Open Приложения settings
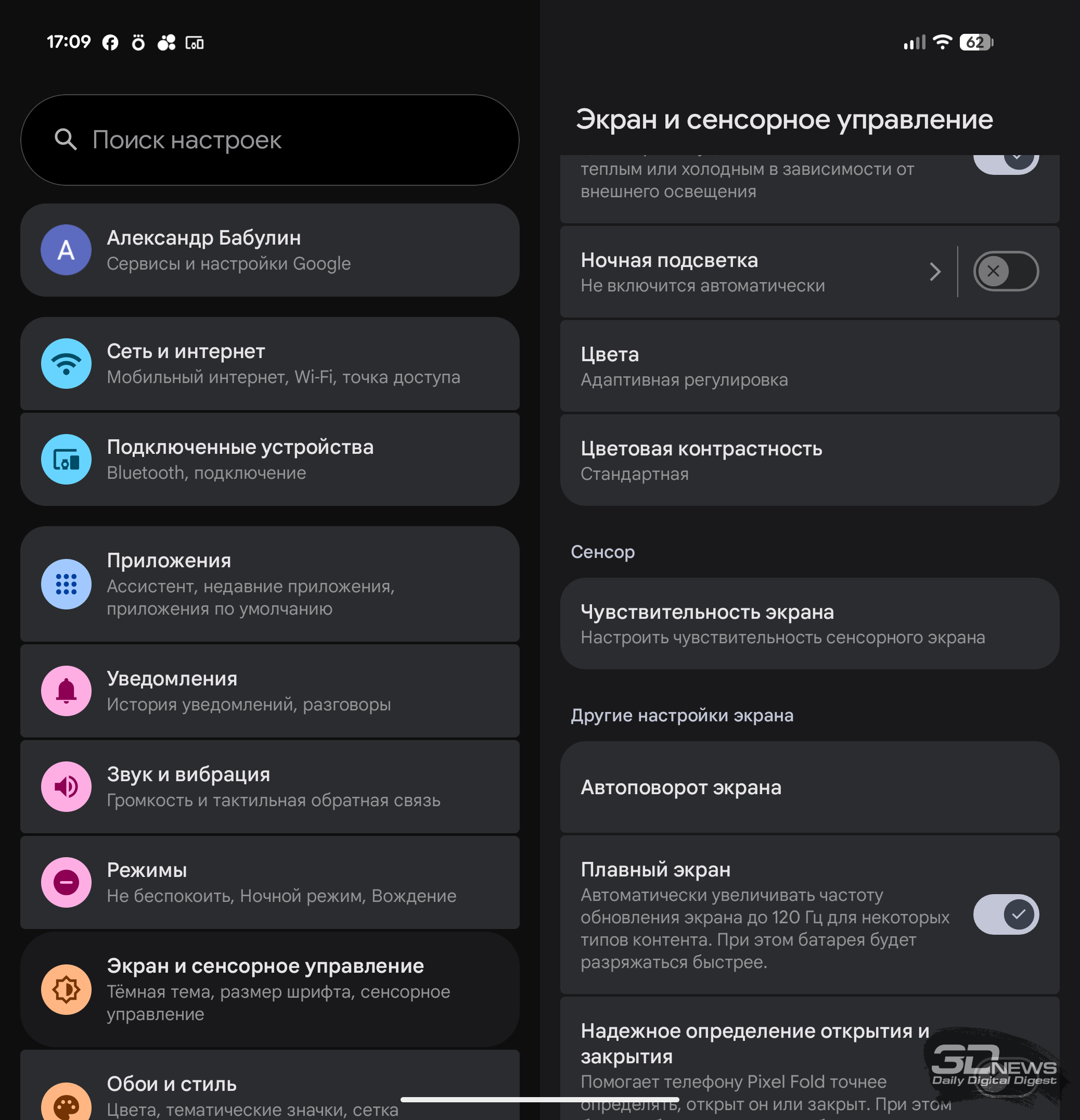1080x1120 pixels. 269,583
